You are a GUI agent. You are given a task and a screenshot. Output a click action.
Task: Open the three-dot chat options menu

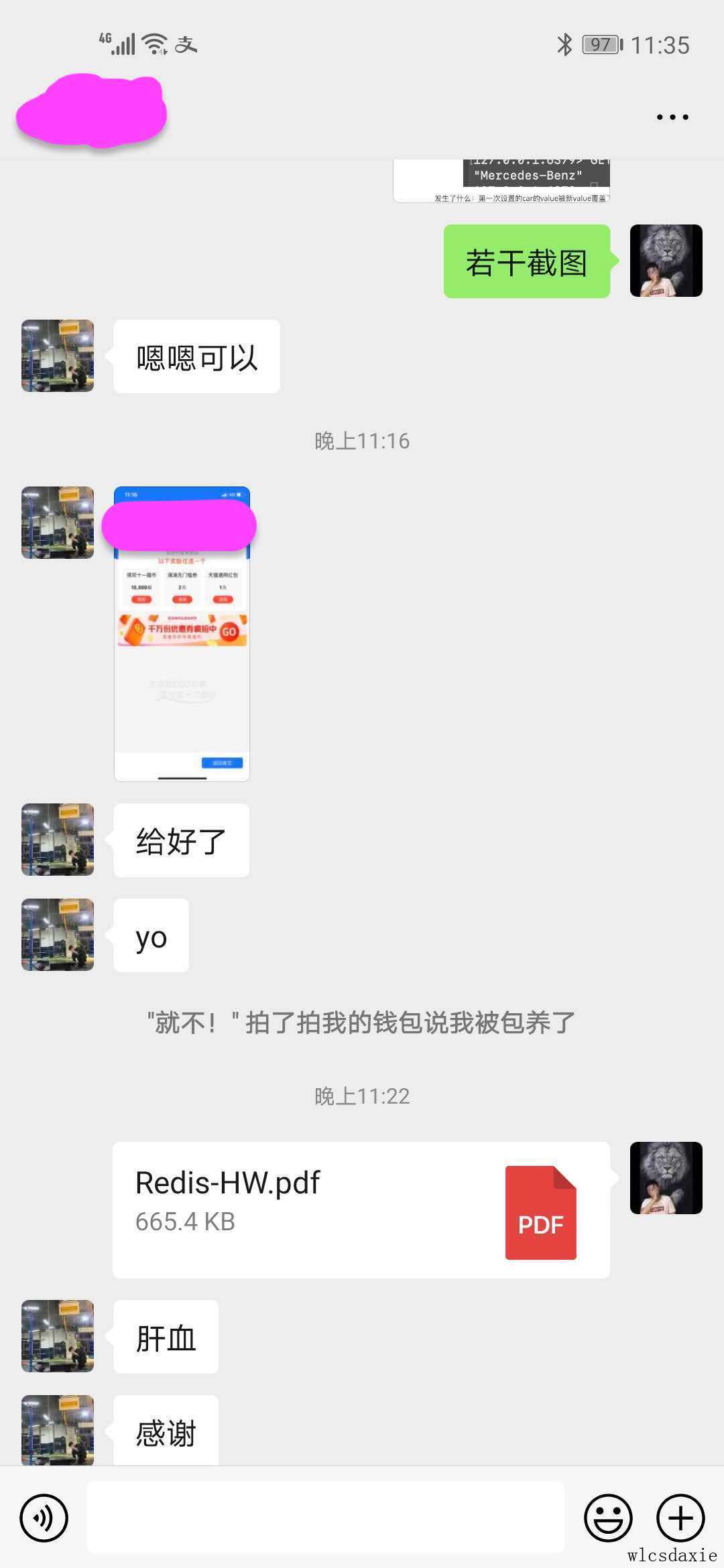(672, 117)
